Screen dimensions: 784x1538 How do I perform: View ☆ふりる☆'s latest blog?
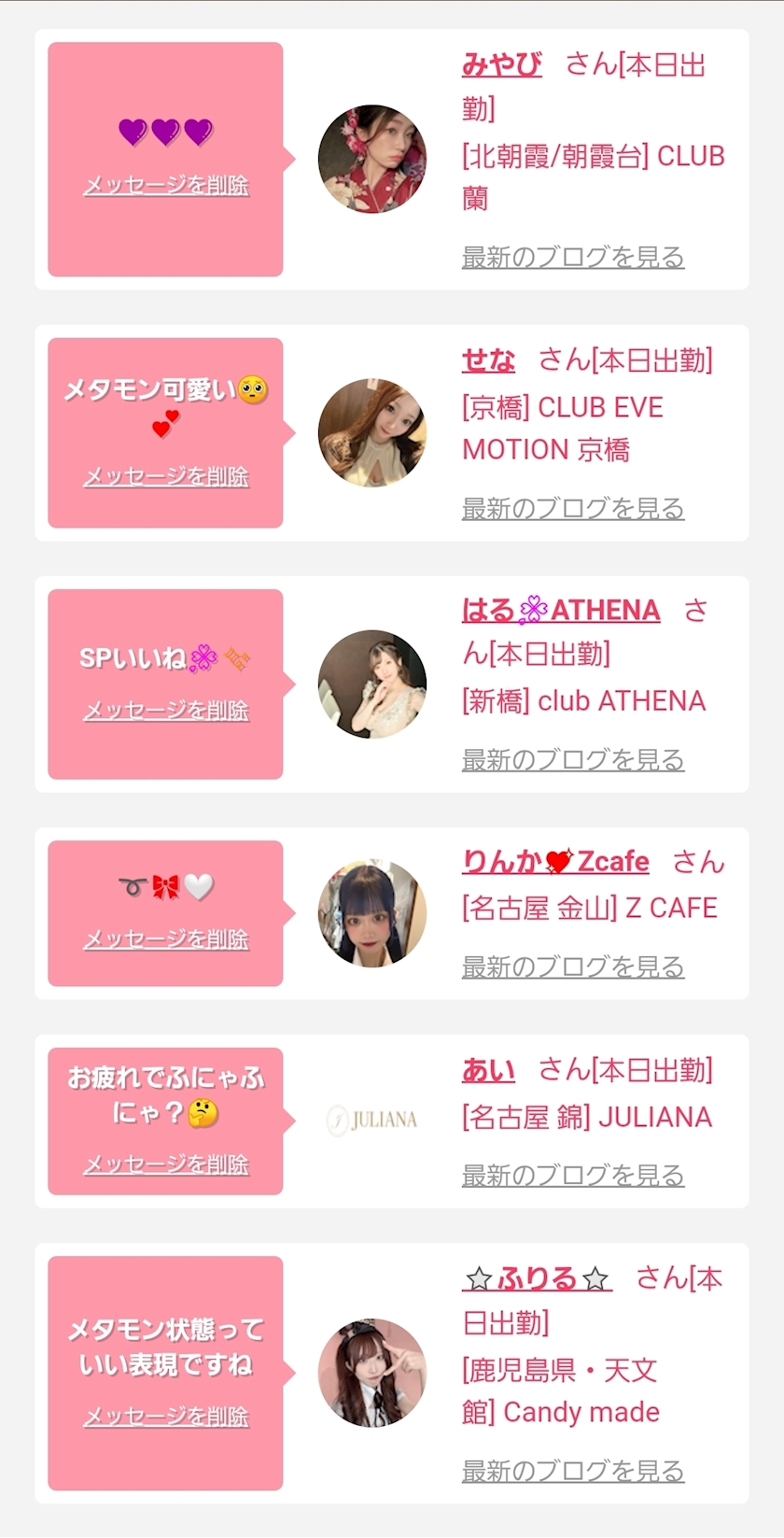(572, 1471)
